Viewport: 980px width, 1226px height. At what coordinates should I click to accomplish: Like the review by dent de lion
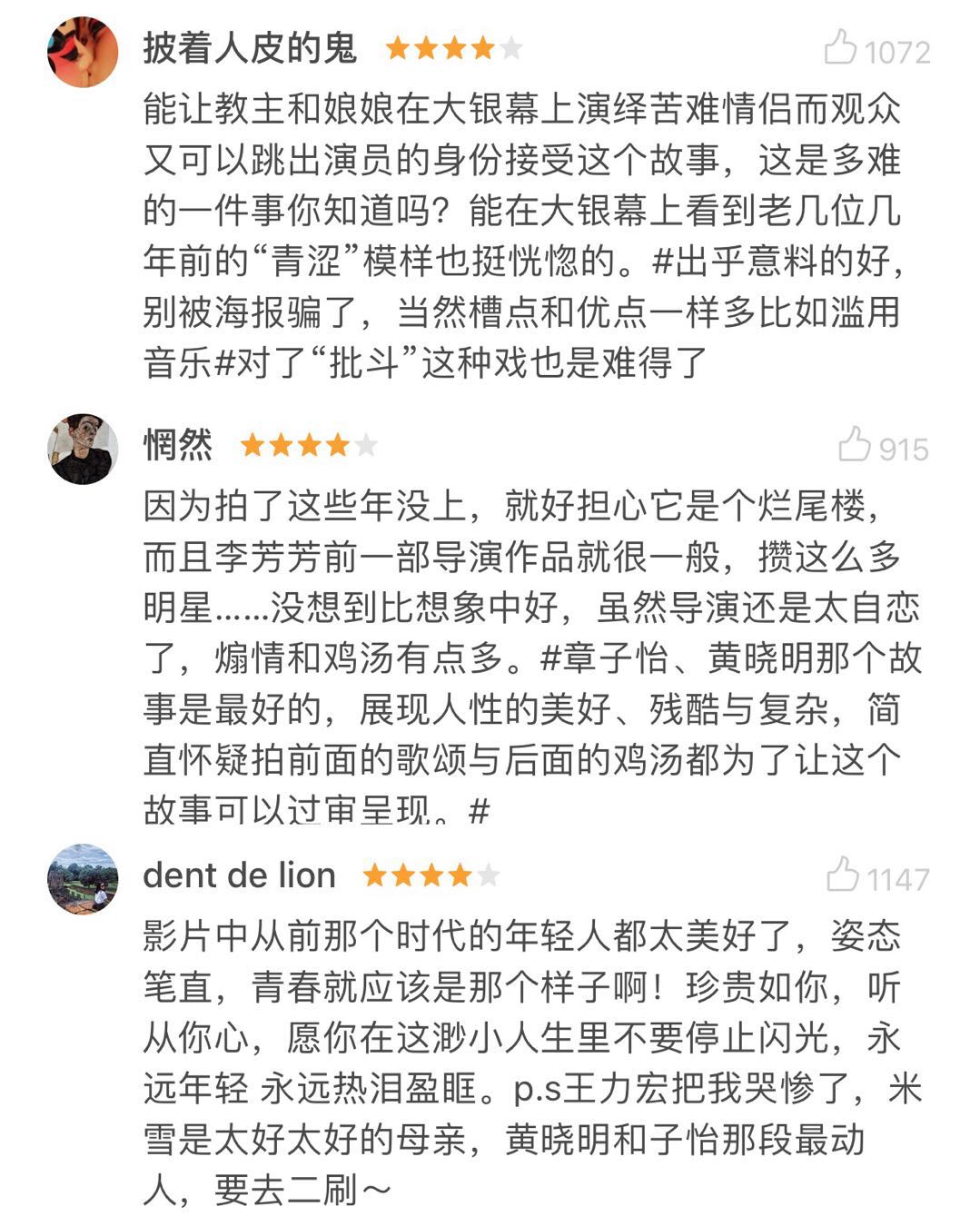pyautogui.click(x=843, y=875)
